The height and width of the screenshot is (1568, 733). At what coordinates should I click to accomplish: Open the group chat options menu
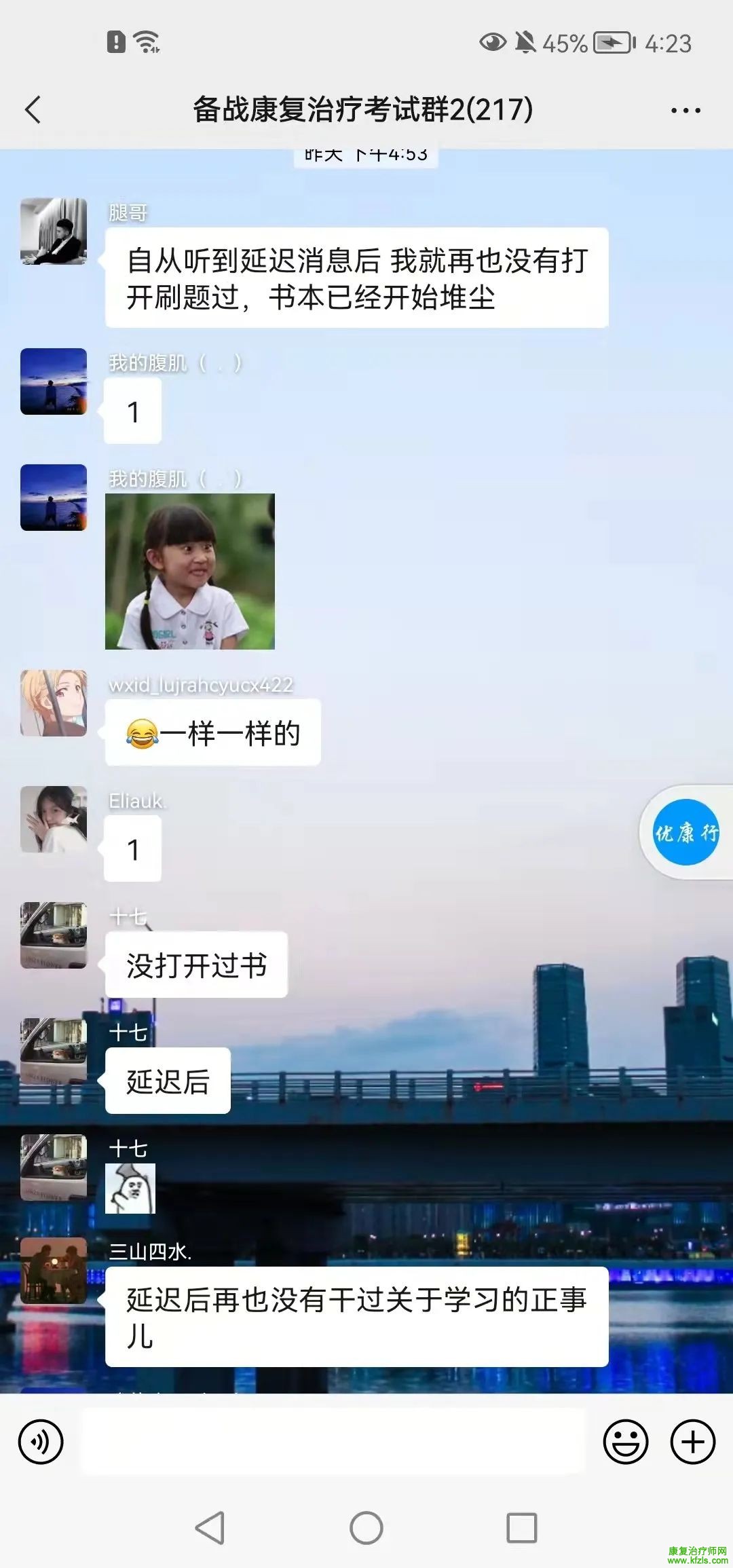pyautogui.click(x=685, y=110)
